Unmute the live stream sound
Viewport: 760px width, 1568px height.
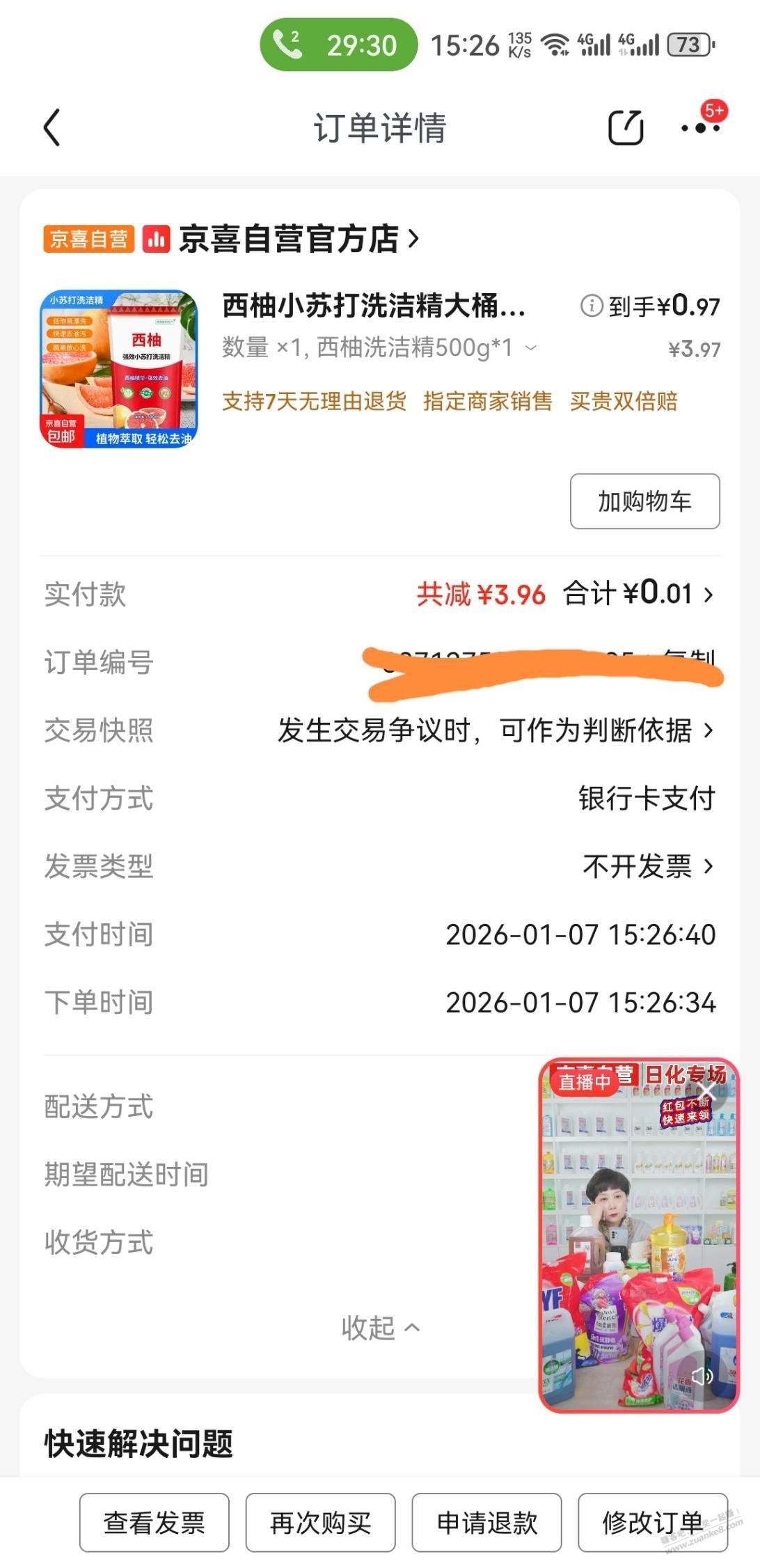[702, 1375]
